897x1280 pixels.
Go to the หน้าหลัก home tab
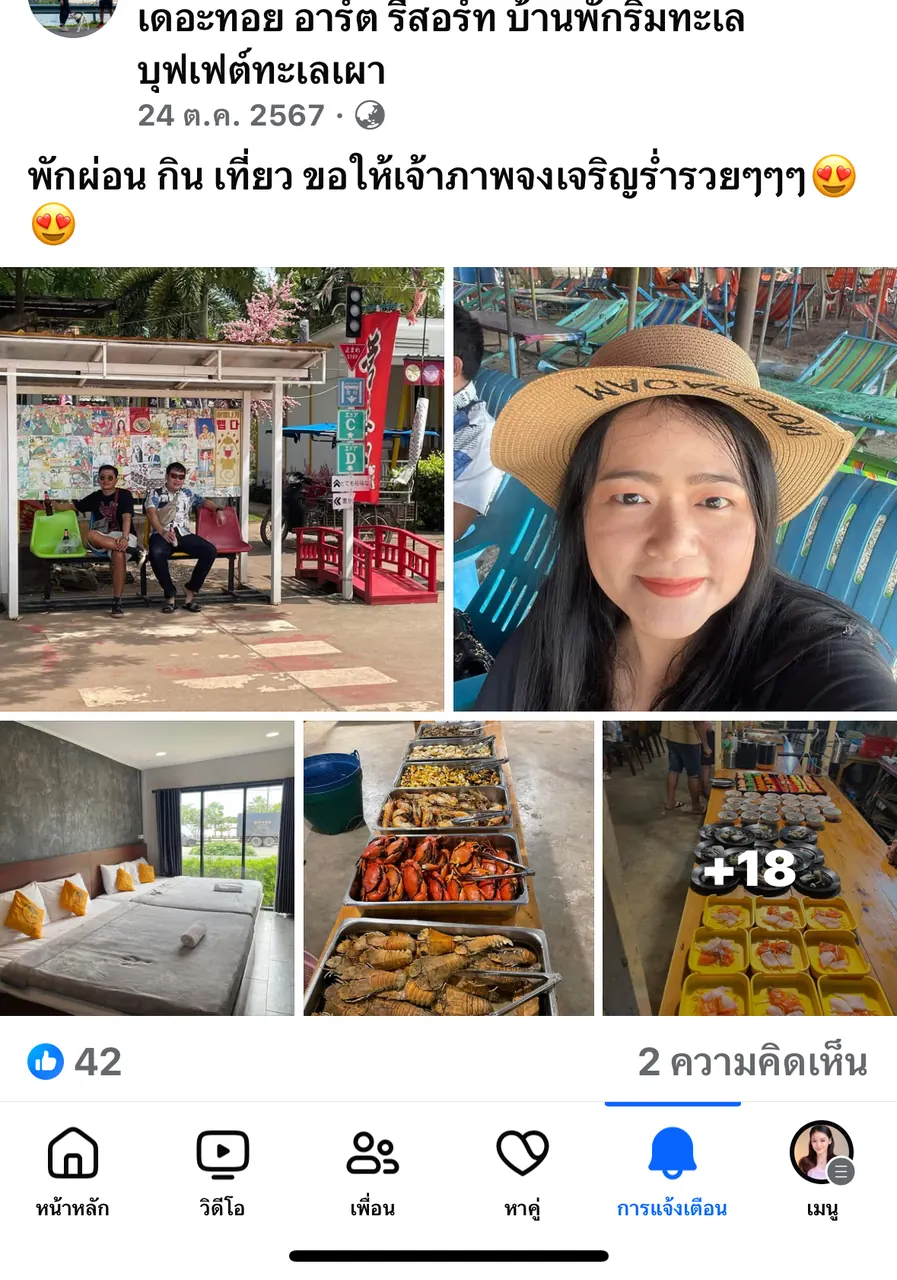click(x=73, y=1172)
